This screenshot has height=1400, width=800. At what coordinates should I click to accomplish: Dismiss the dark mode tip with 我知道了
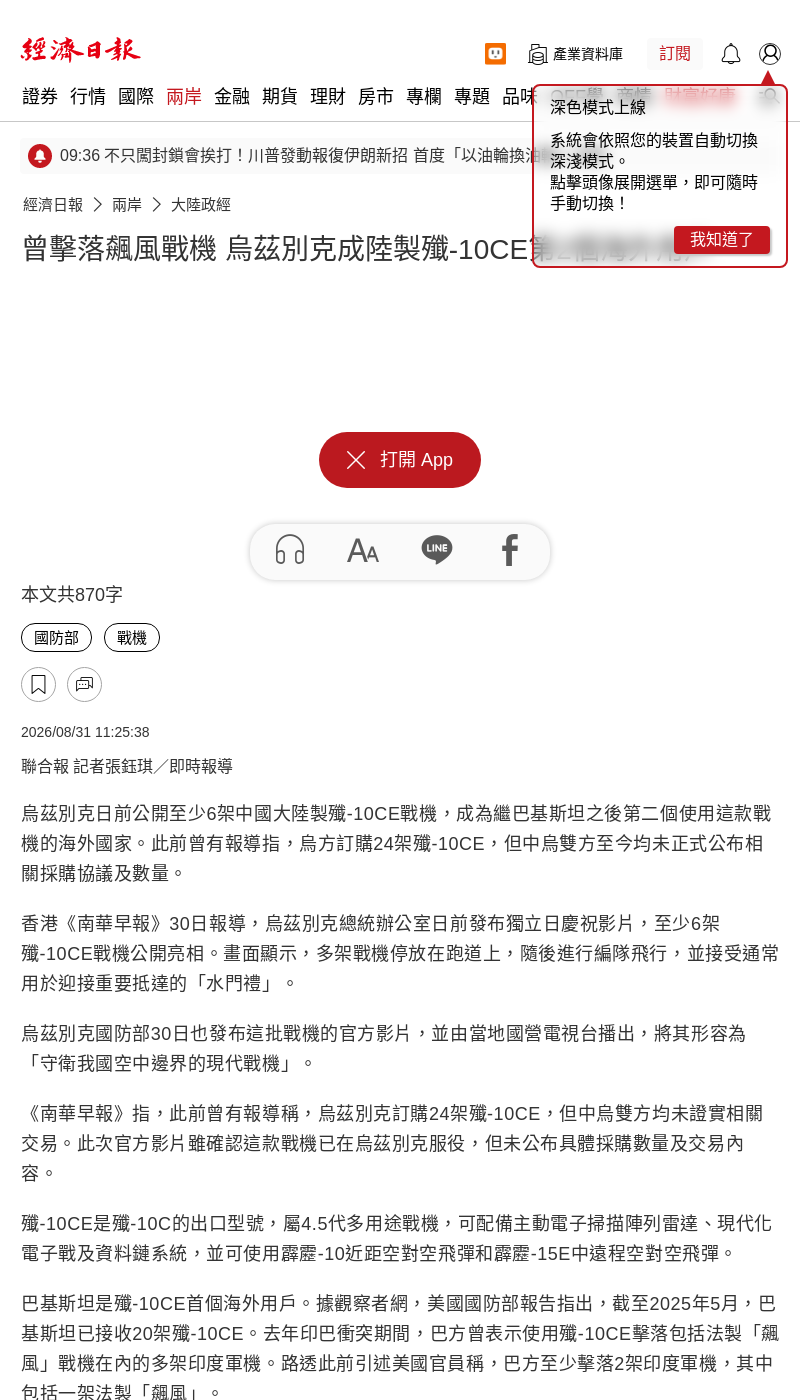pos(722,240)
